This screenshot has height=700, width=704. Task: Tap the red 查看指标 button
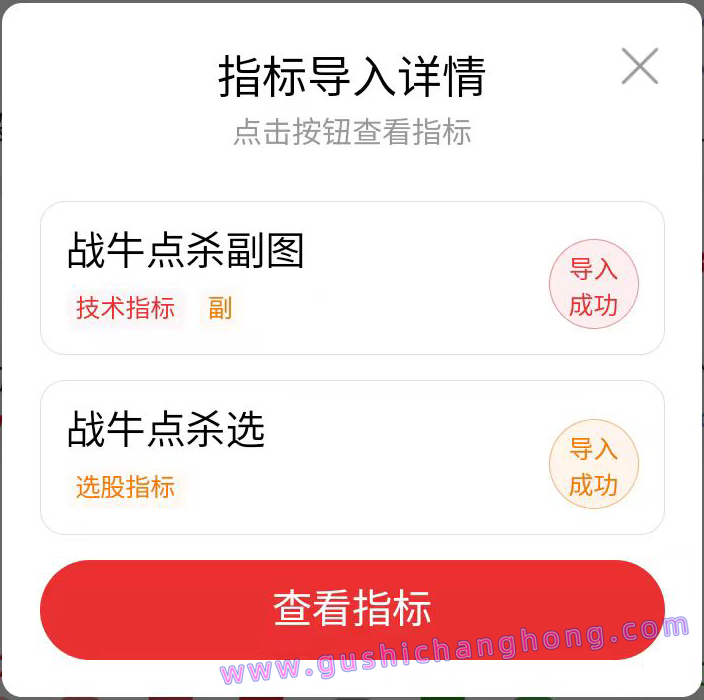(x=352, y=609)
